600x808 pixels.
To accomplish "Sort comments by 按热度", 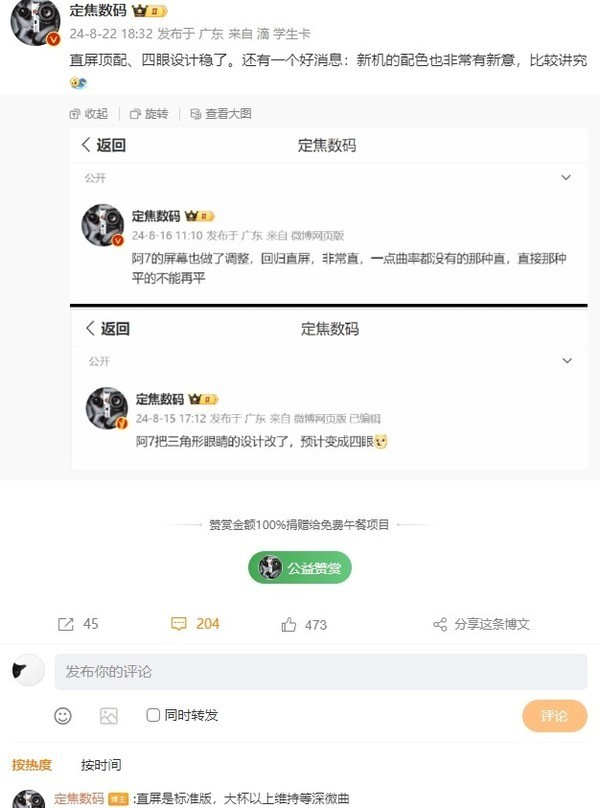I will click(32, 765).
